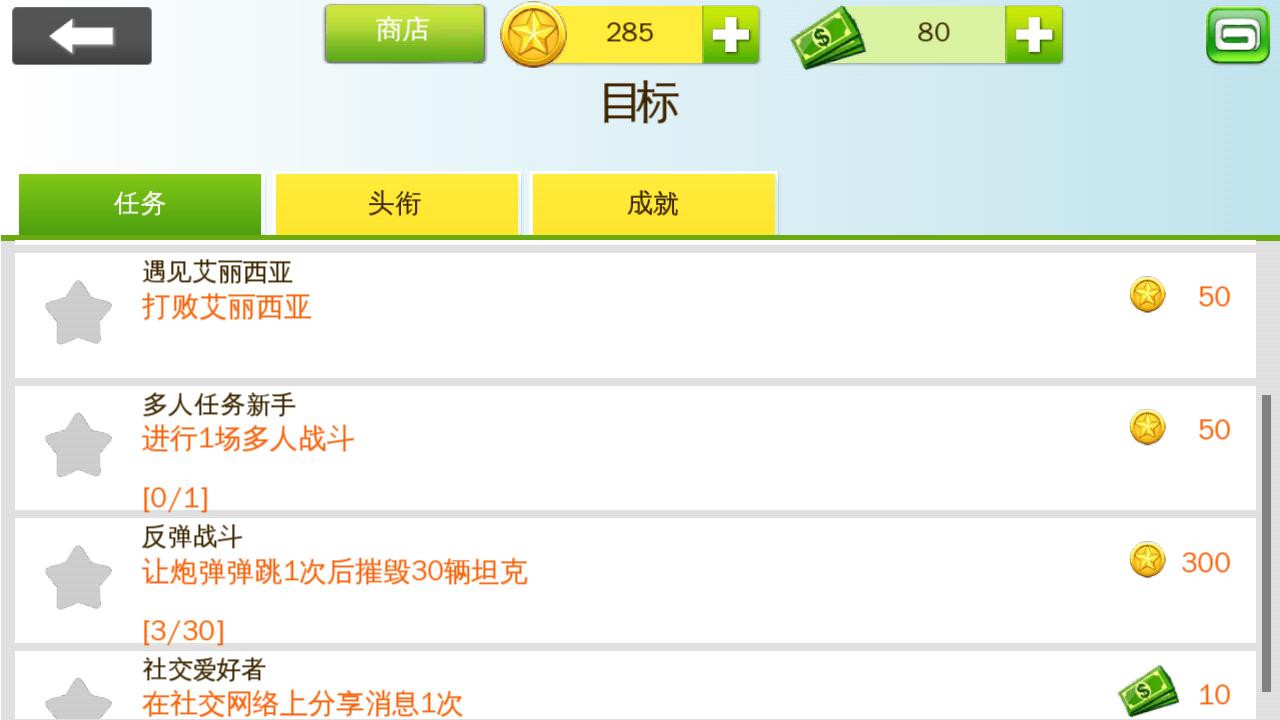Select the 反弹战斗 mission row
Viewport: 1280px width, 720px height.
[x=635, y=579]
